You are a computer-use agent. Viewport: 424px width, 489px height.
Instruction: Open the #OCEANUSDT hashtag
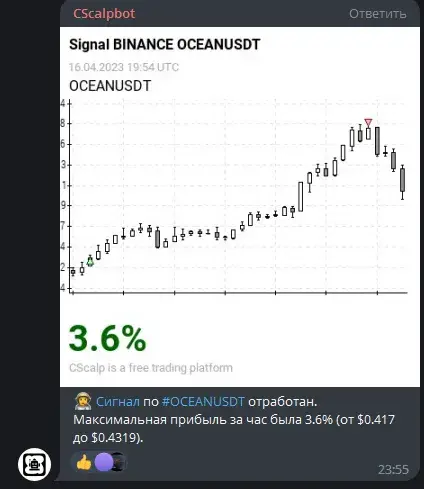coord(203,402)
